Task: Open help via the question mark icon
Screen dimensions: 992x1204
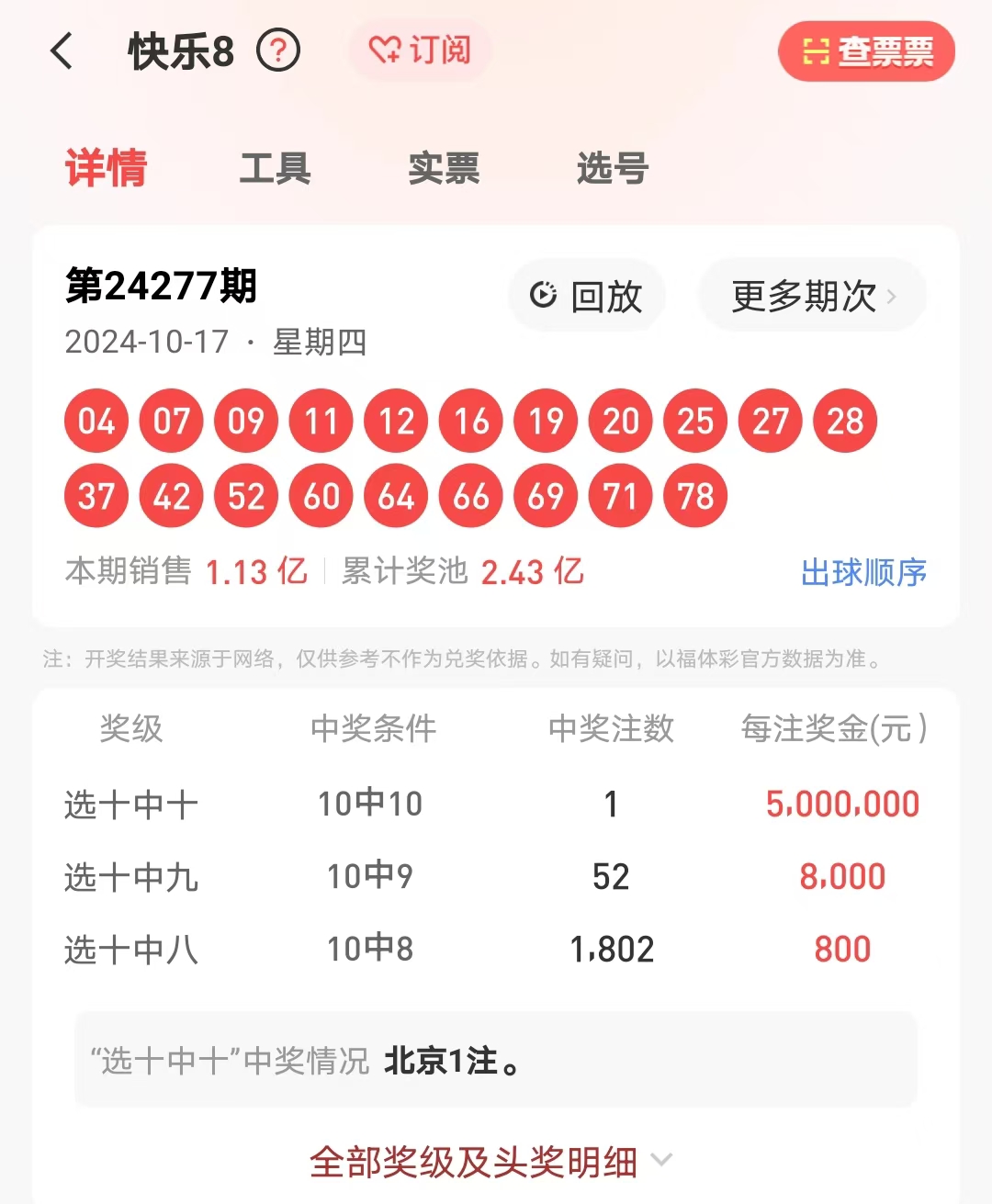Action: 276,51
